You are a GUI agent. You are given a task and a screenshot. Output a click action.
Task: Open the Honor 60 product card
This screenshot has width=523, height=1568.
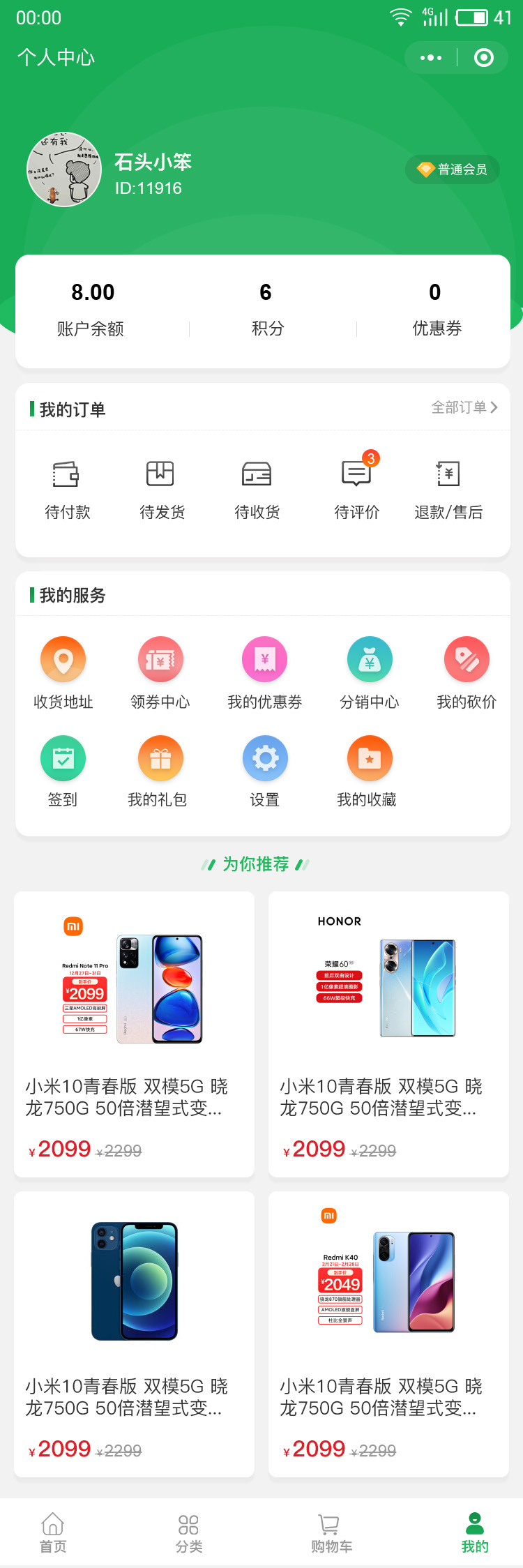388,1034
